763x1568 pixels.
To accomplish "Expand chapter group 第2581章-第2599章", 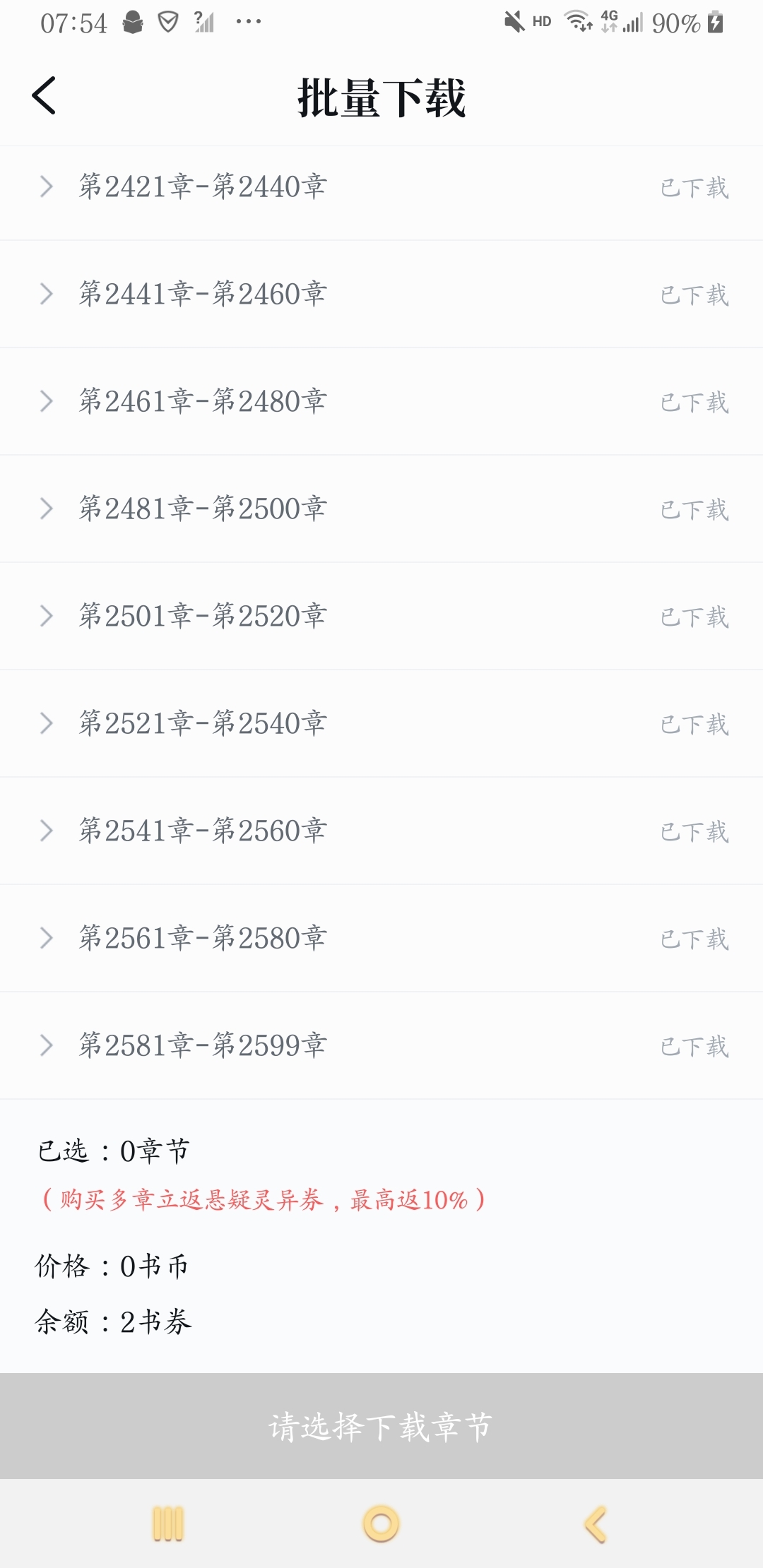I will coord(47,1045).
